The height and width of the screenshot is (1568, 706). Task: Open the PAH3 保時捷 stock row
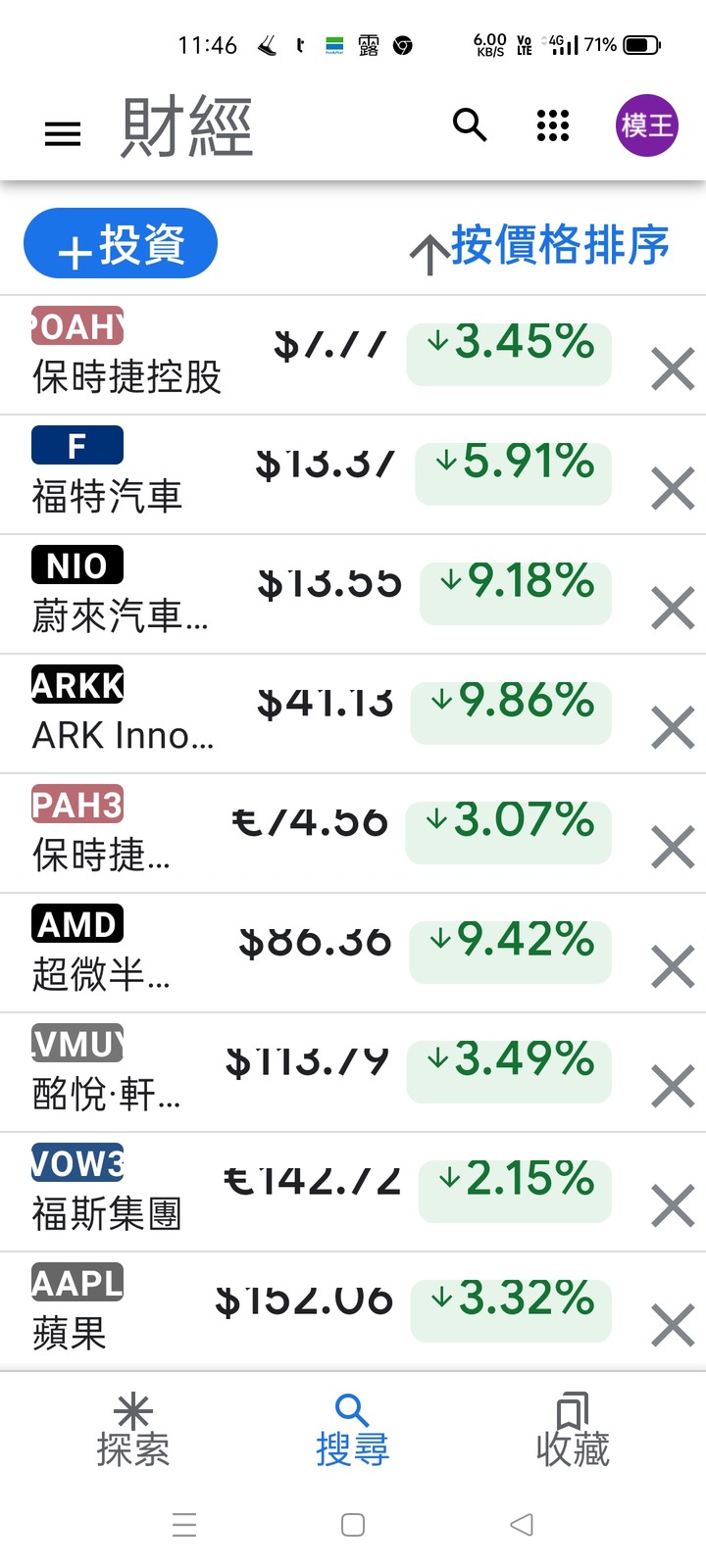324,833
